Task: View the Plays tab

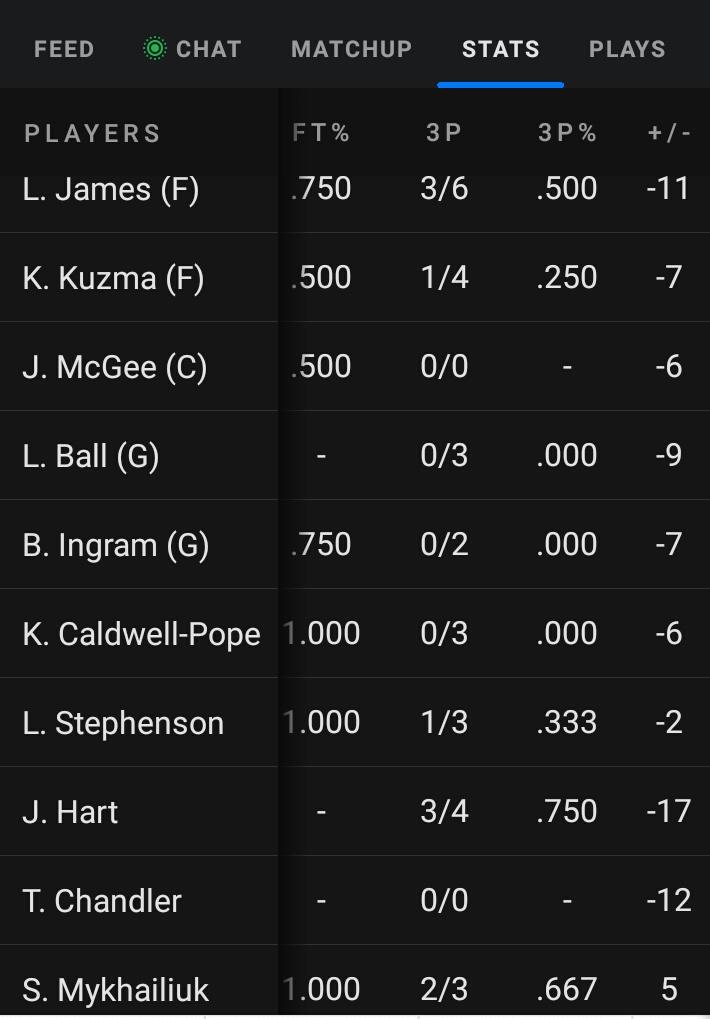Action: tap(627, 49)
